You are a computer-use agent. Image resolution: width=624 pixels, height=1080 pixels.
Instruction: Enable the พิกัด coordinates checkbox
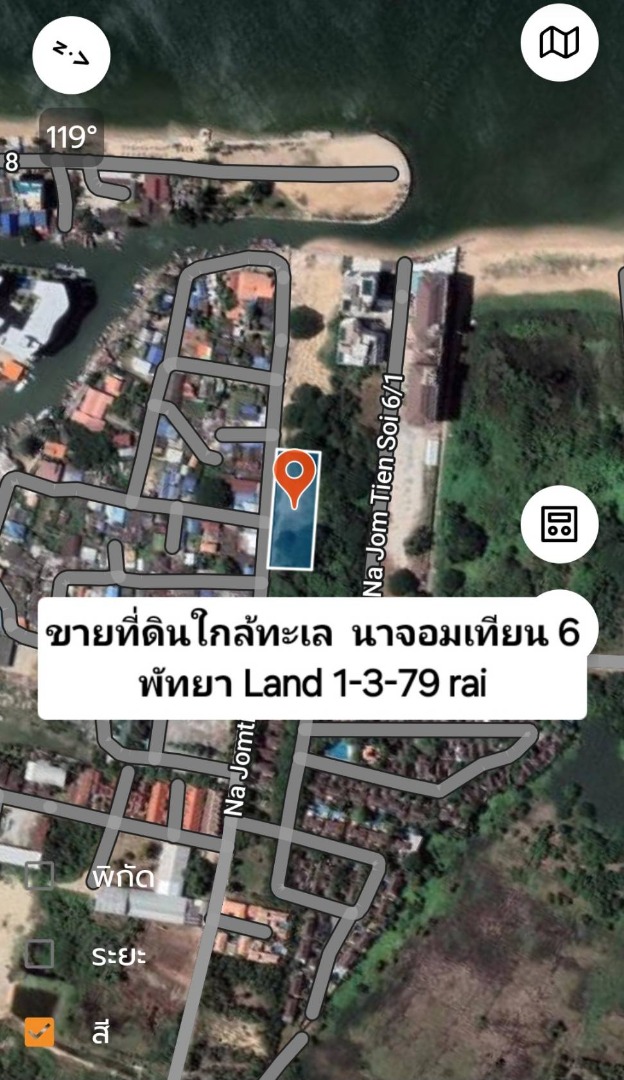tap(40, 877)
